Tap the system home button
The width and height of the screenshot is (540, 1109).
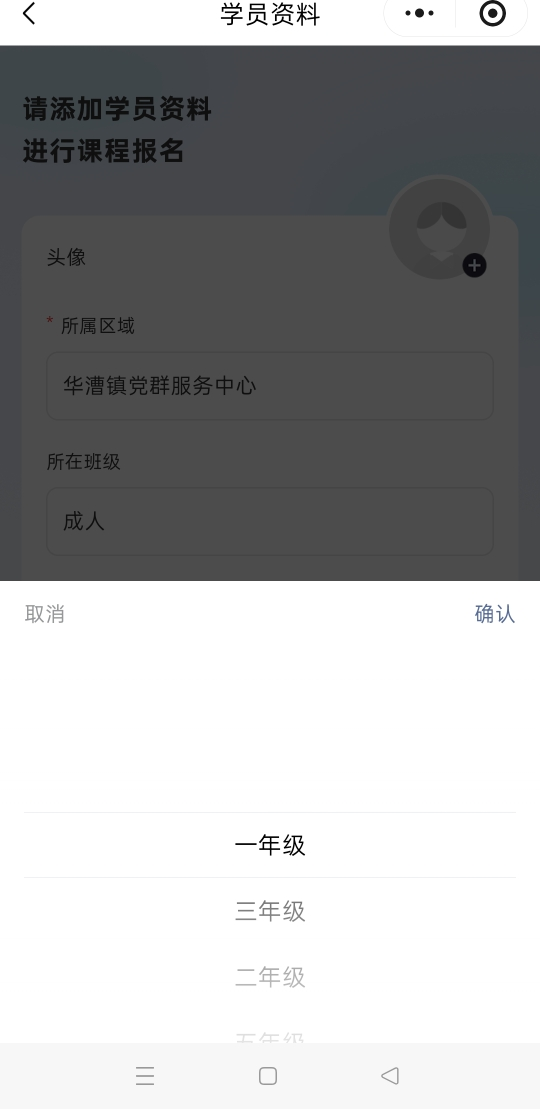(268, 1076)
